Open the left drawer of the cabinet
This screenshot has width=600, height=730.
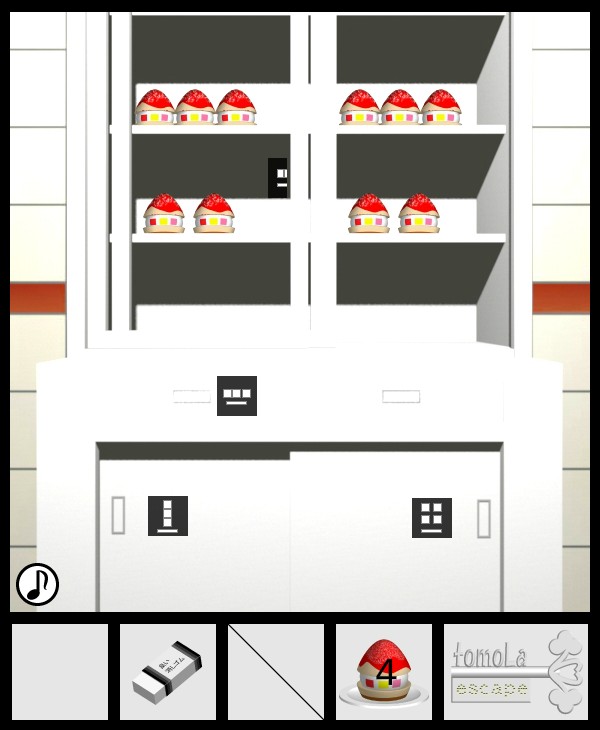pos(191,396)
